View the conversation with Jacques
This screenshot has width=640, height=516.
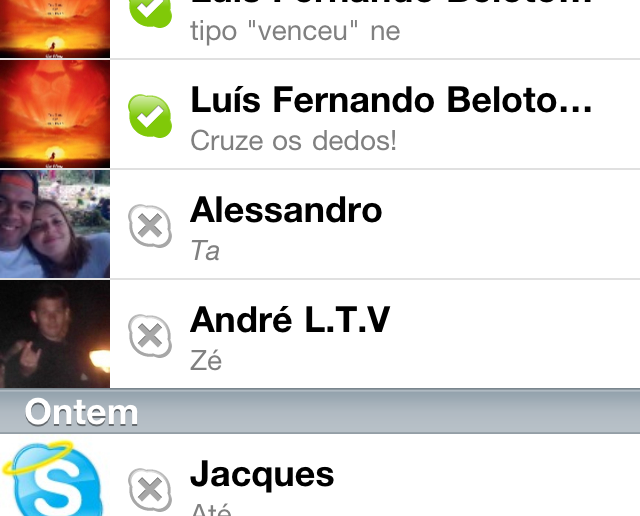[x=390, y=484]
